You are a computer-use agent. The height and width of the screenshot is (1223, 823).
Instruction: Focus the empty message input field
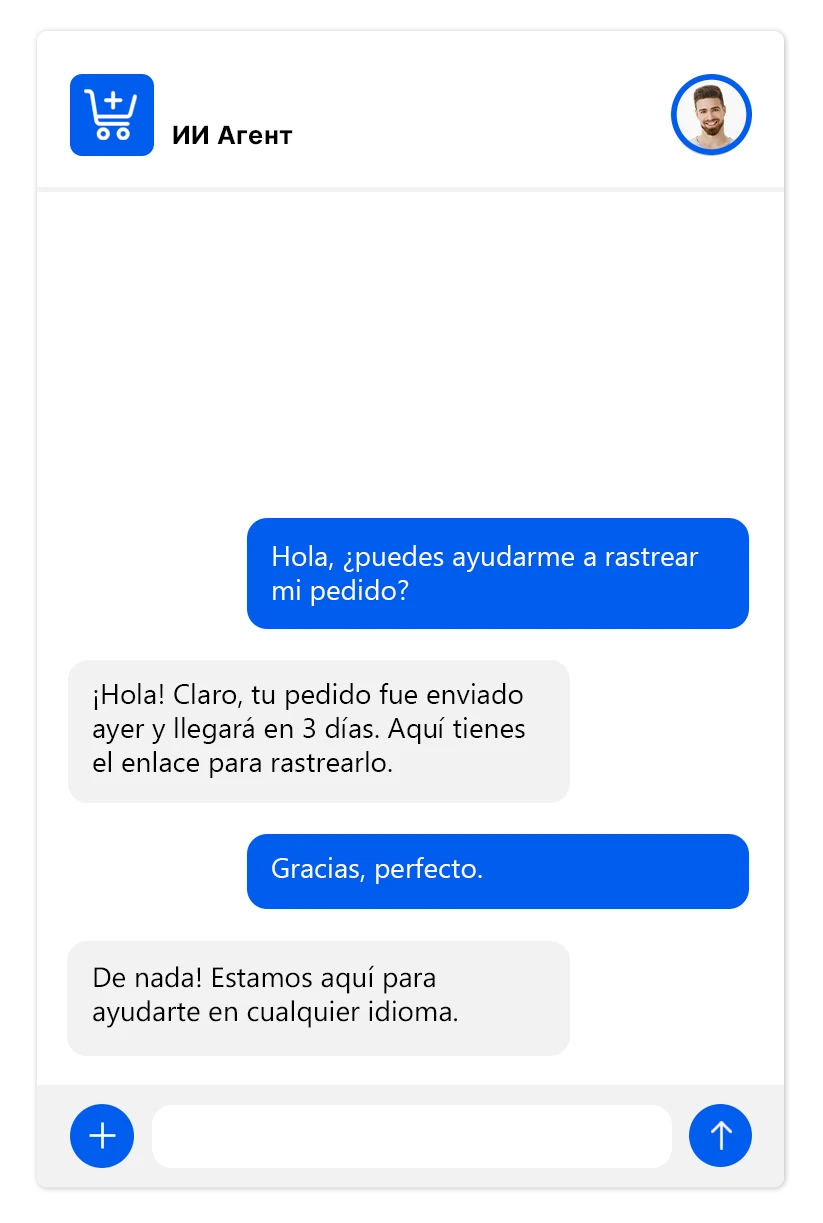click(x=411, y=1136)
